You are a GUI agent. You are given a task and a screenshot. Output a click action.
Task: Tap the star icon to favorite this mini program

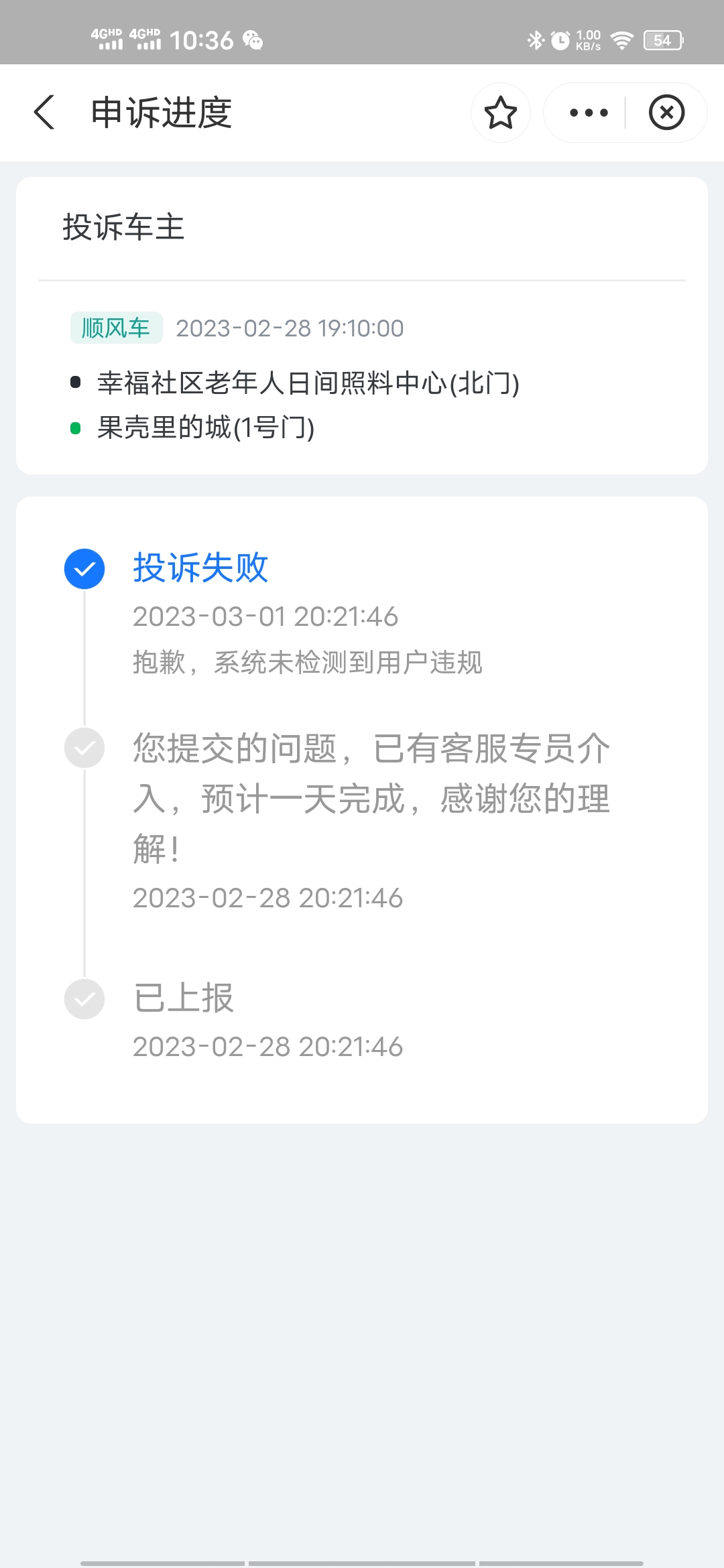pos(501,113)
